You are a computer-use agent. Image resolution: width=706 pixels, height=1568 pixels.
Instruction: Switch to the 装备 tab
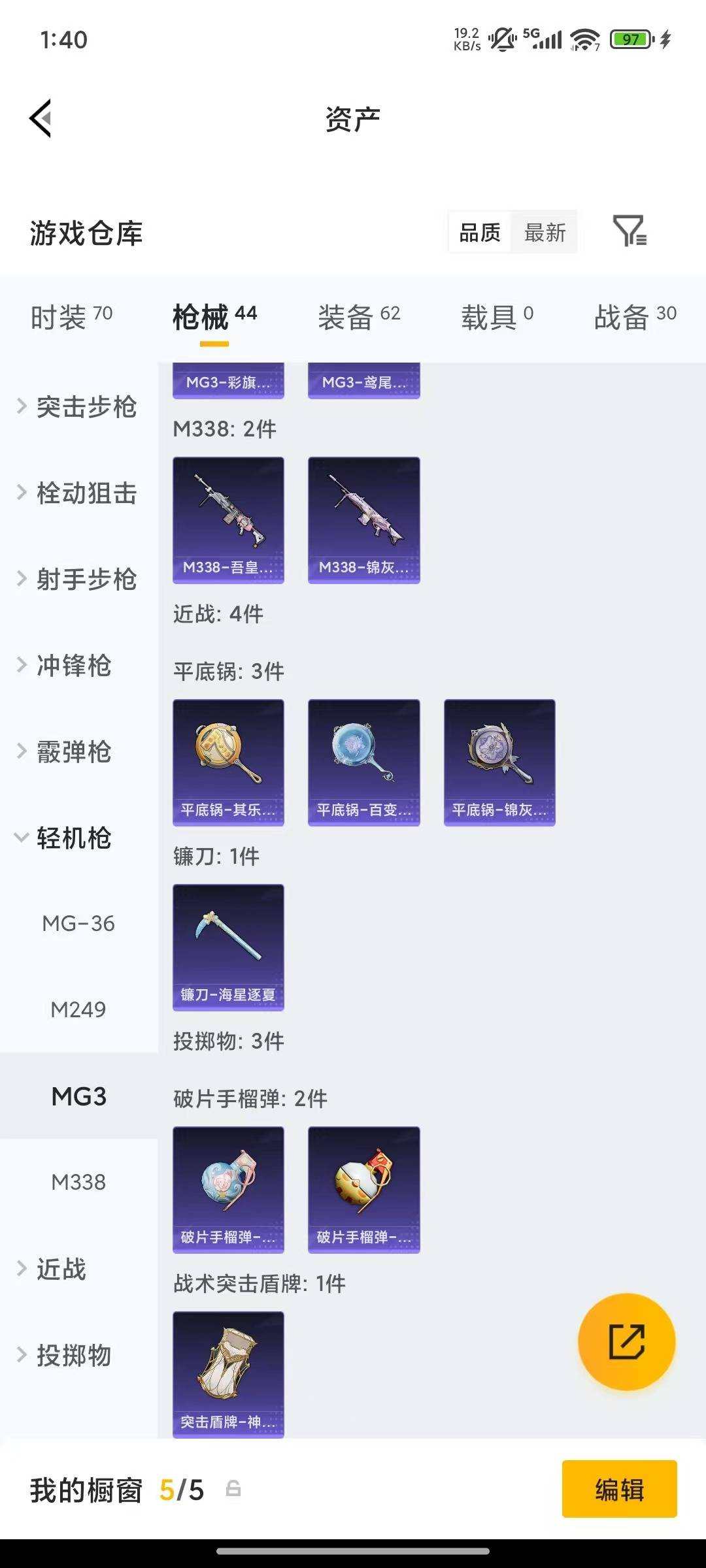(x=359, y=318)
